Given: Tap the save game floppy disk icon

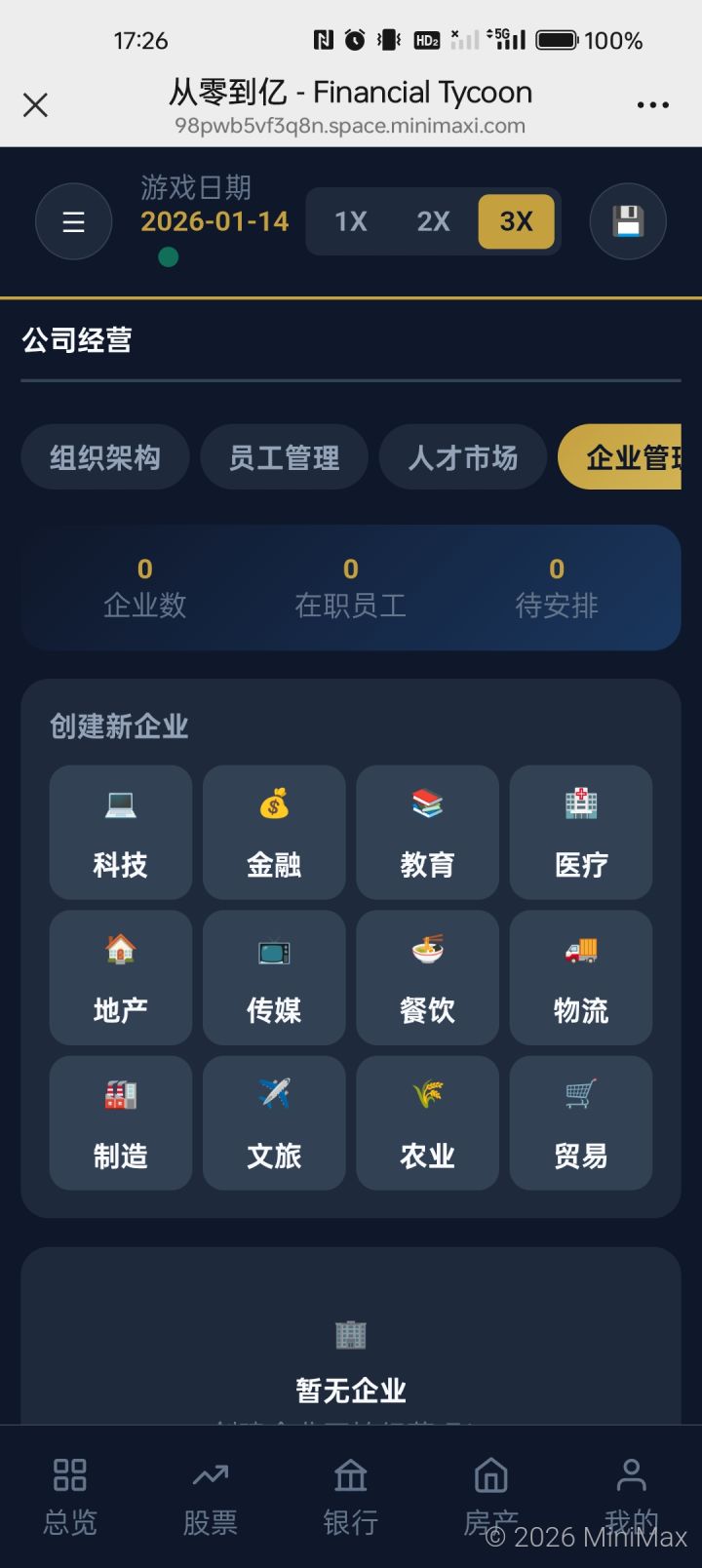Looking at the screenshot, I should (628, 221).
